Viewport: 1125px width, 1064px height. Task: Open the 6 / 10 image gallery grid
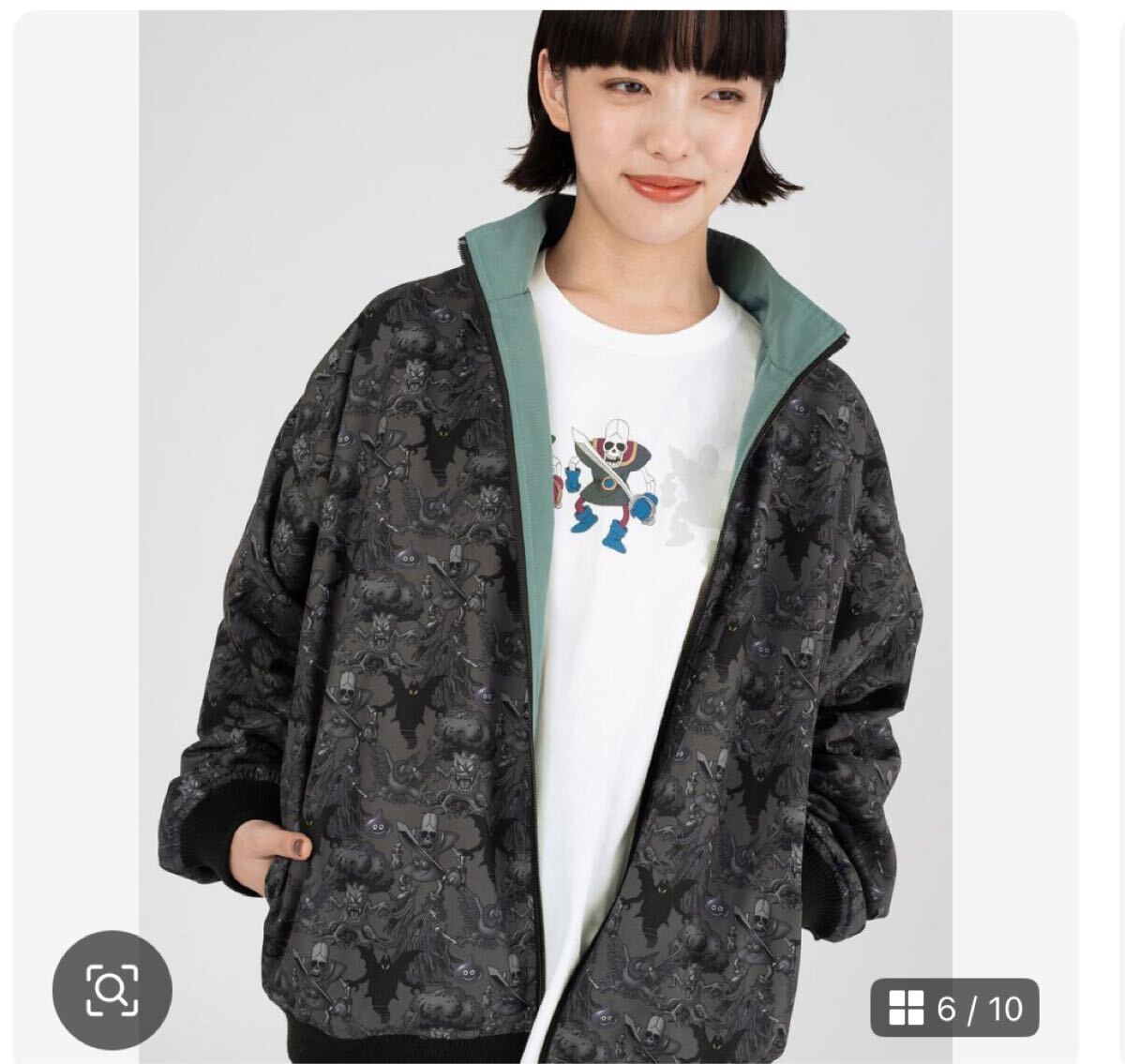pos(954,1008)
